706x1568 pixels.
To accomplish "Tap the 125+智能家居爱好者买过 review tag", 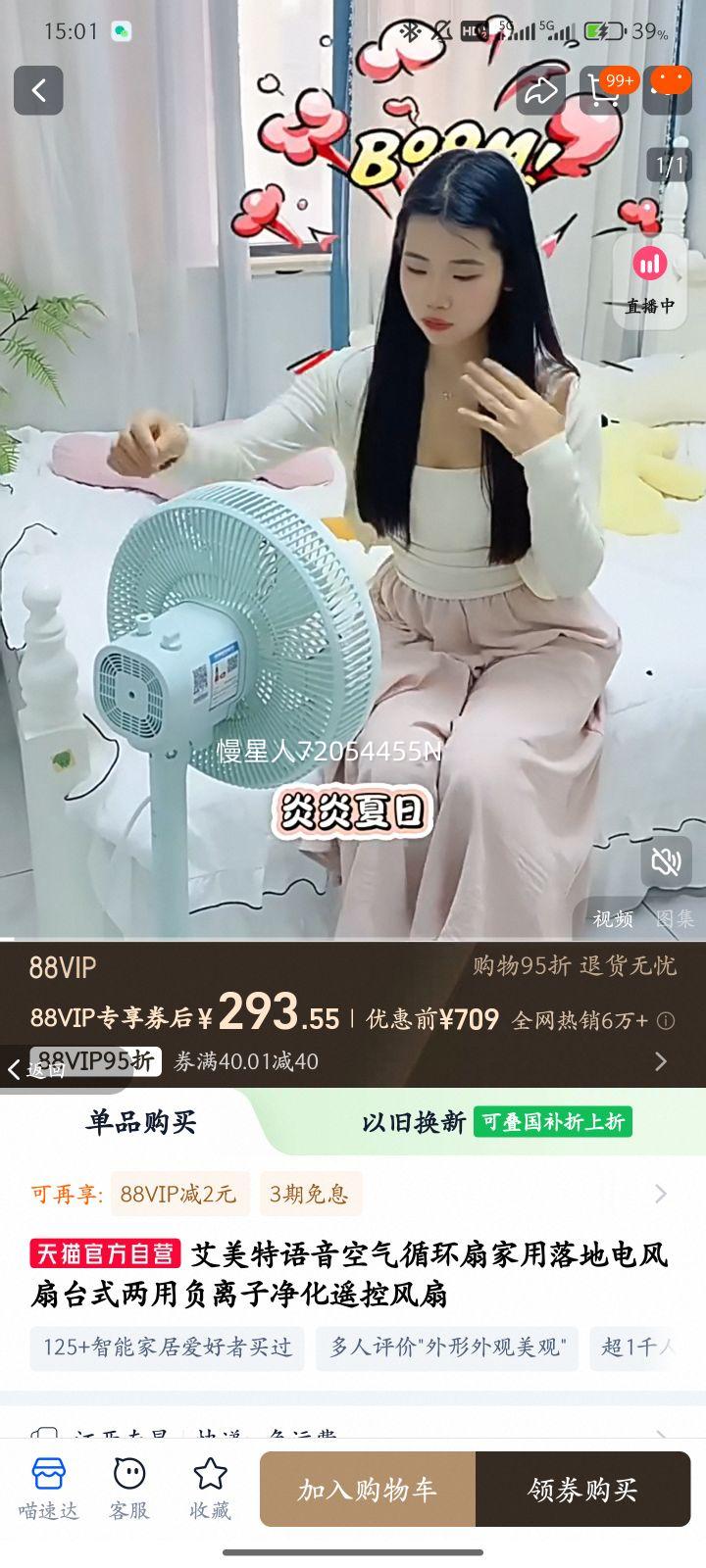I will [x=167, y=1349].
